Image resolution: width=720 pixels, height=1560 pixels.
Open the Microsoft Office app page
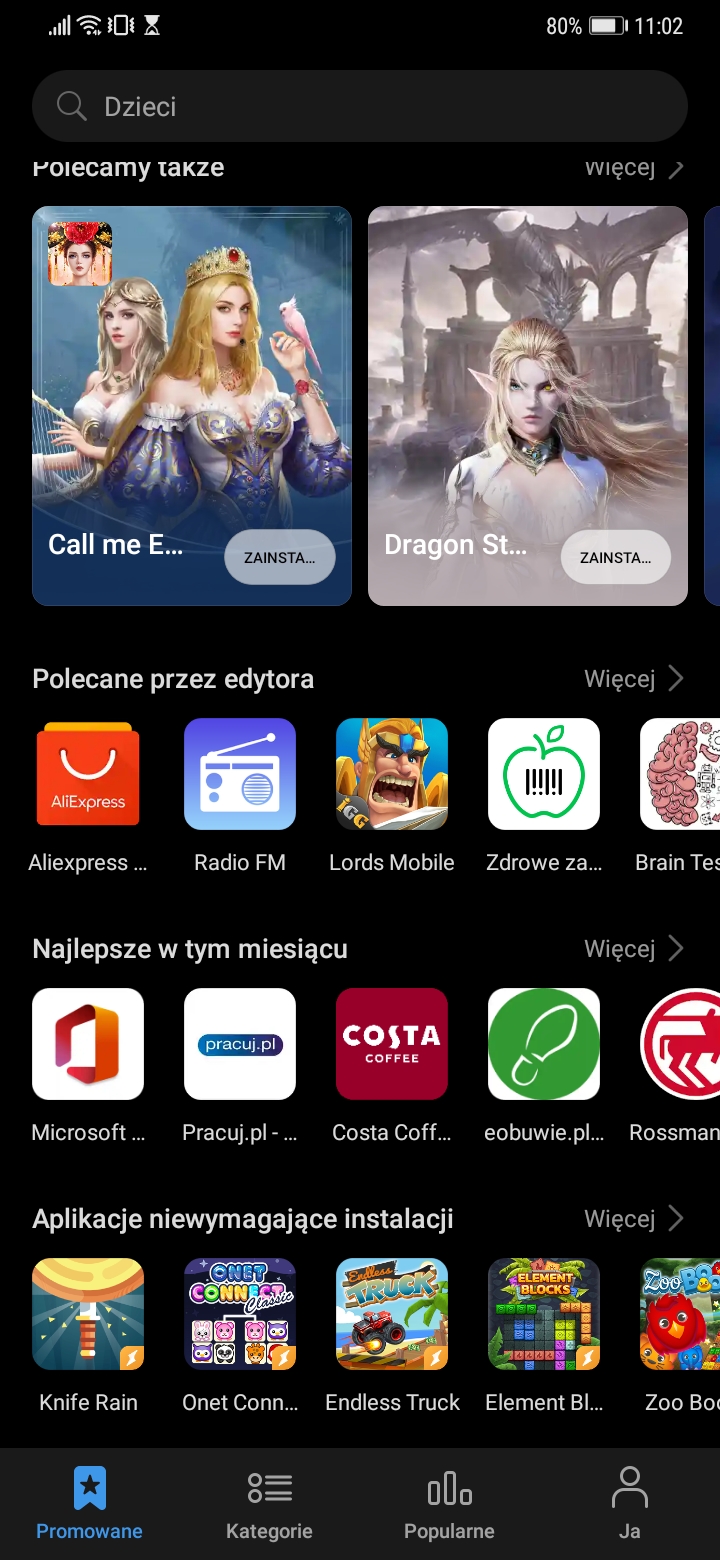point(88,1044)
